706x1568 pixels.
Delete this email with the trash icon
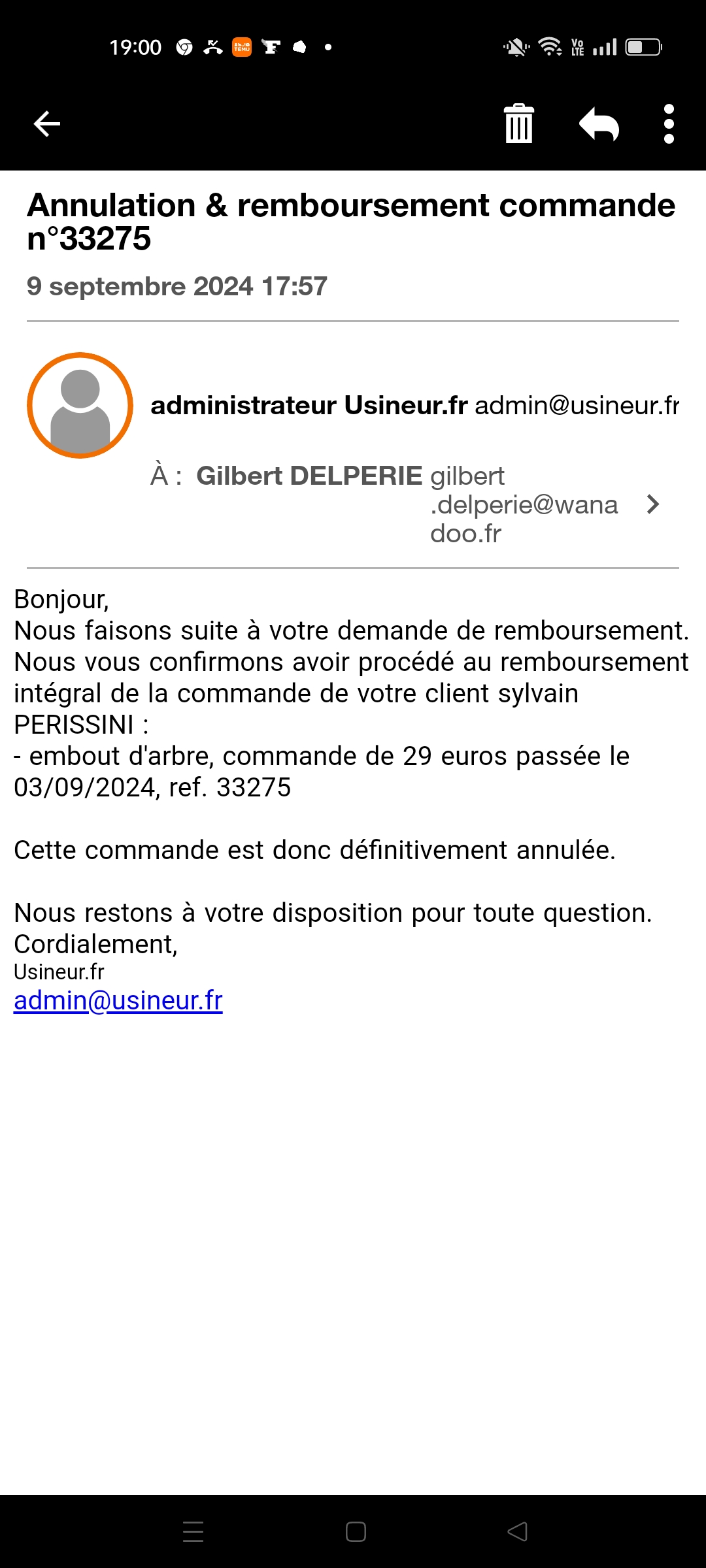[x=519, y=123]
